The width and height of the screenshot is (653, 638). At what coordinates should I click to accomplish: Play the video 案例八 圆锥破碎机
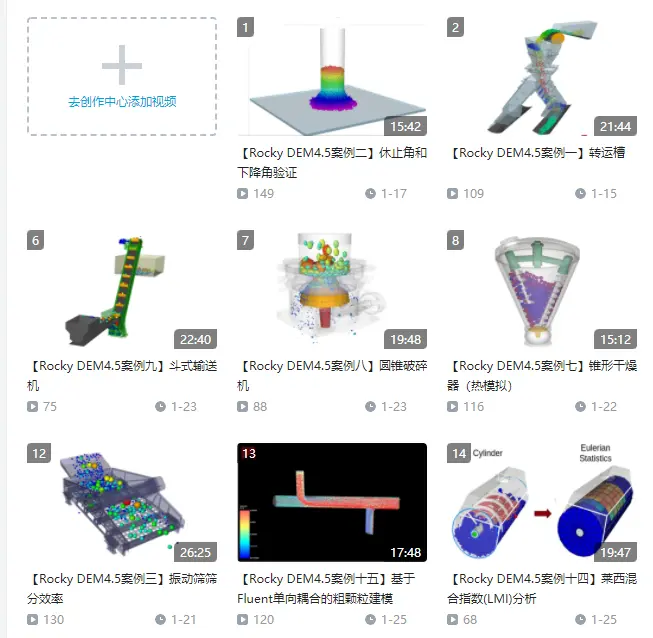[332, 290]
